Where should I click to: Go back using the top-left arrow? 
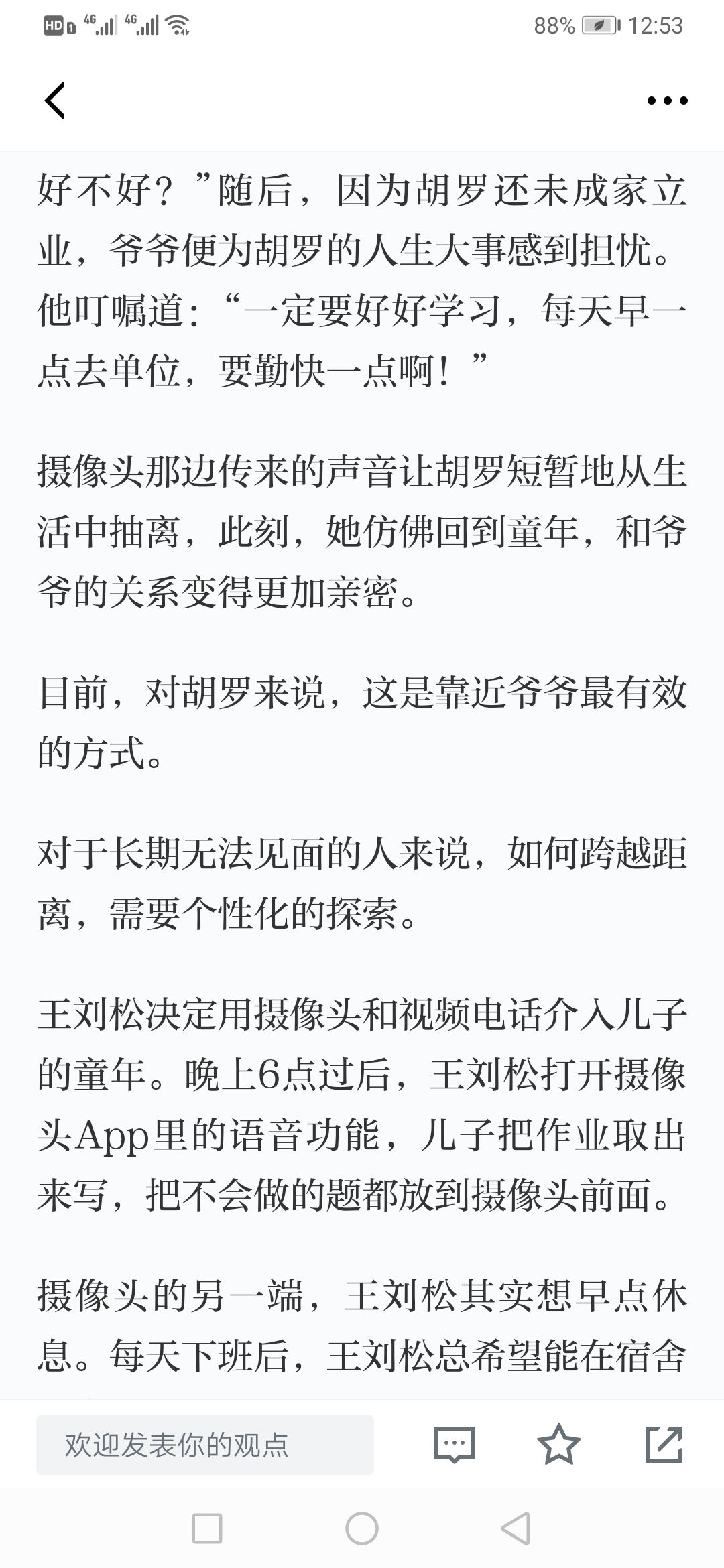tap(55, 101)
